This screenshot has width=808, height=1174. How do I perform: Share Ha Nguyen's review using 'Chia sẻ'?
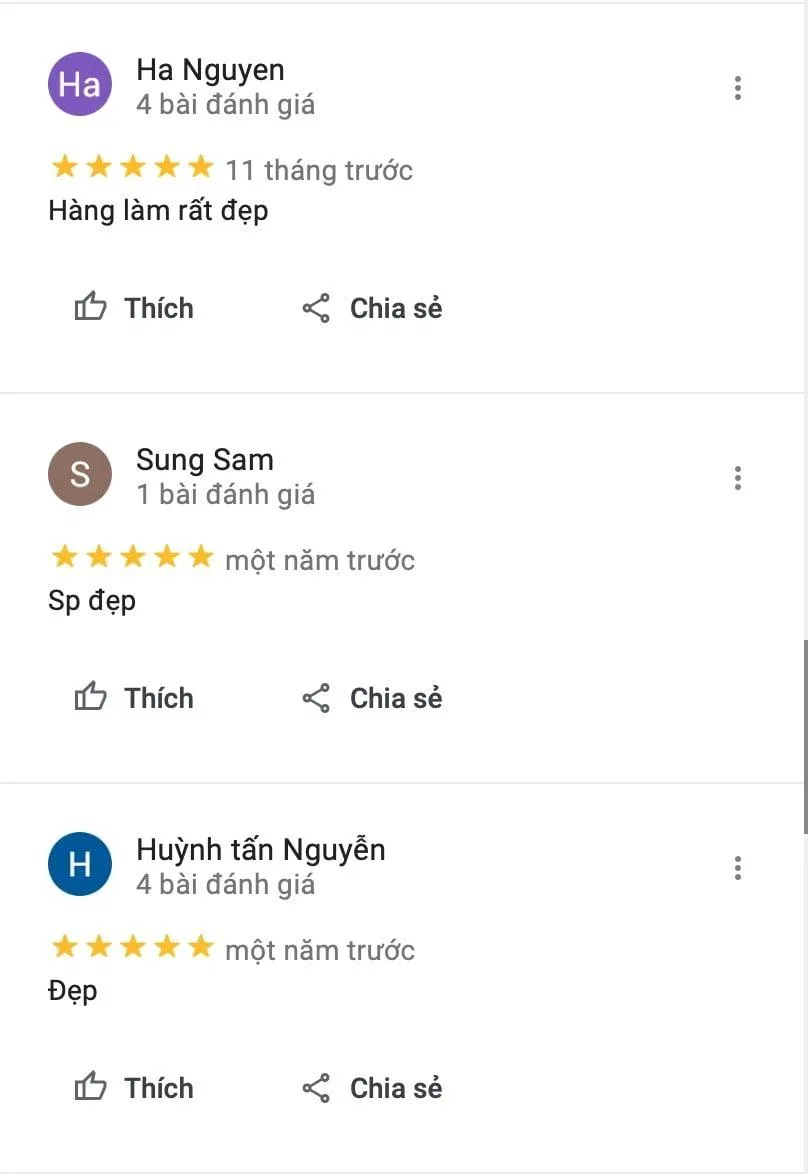394,308
